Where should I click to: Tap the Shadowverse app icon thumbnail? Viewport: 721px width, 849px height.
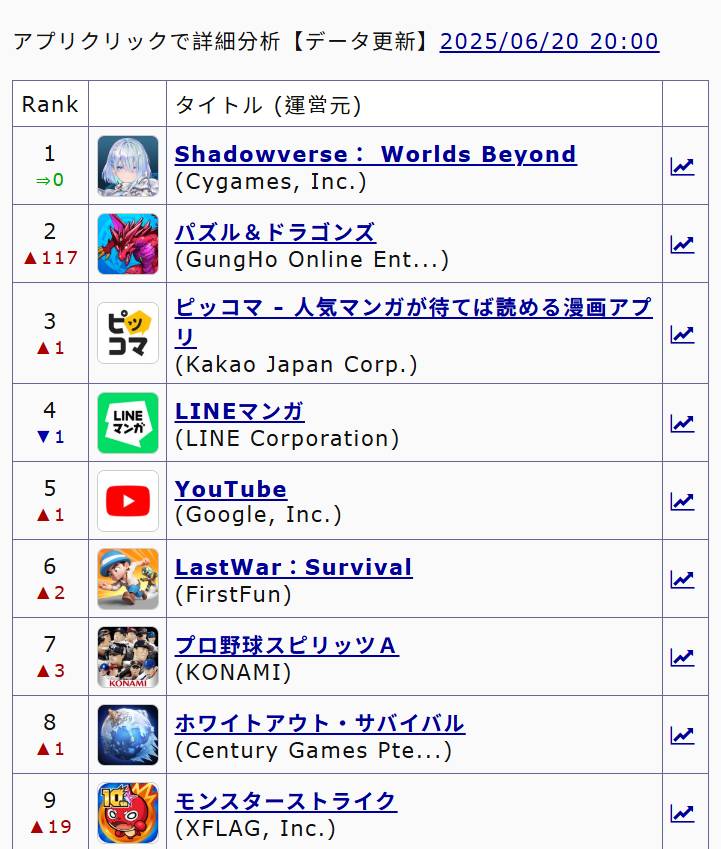128,166
